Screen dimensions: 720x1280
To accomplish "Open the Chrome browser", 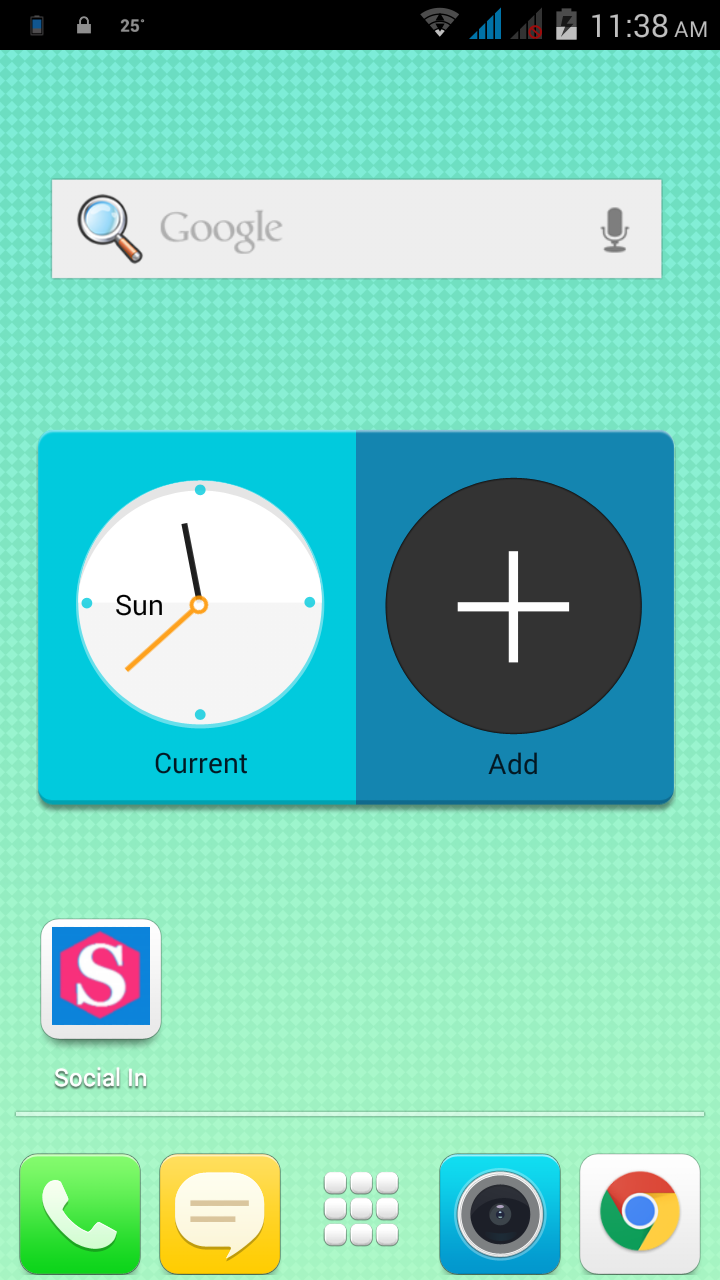I will pos(639,1213).
